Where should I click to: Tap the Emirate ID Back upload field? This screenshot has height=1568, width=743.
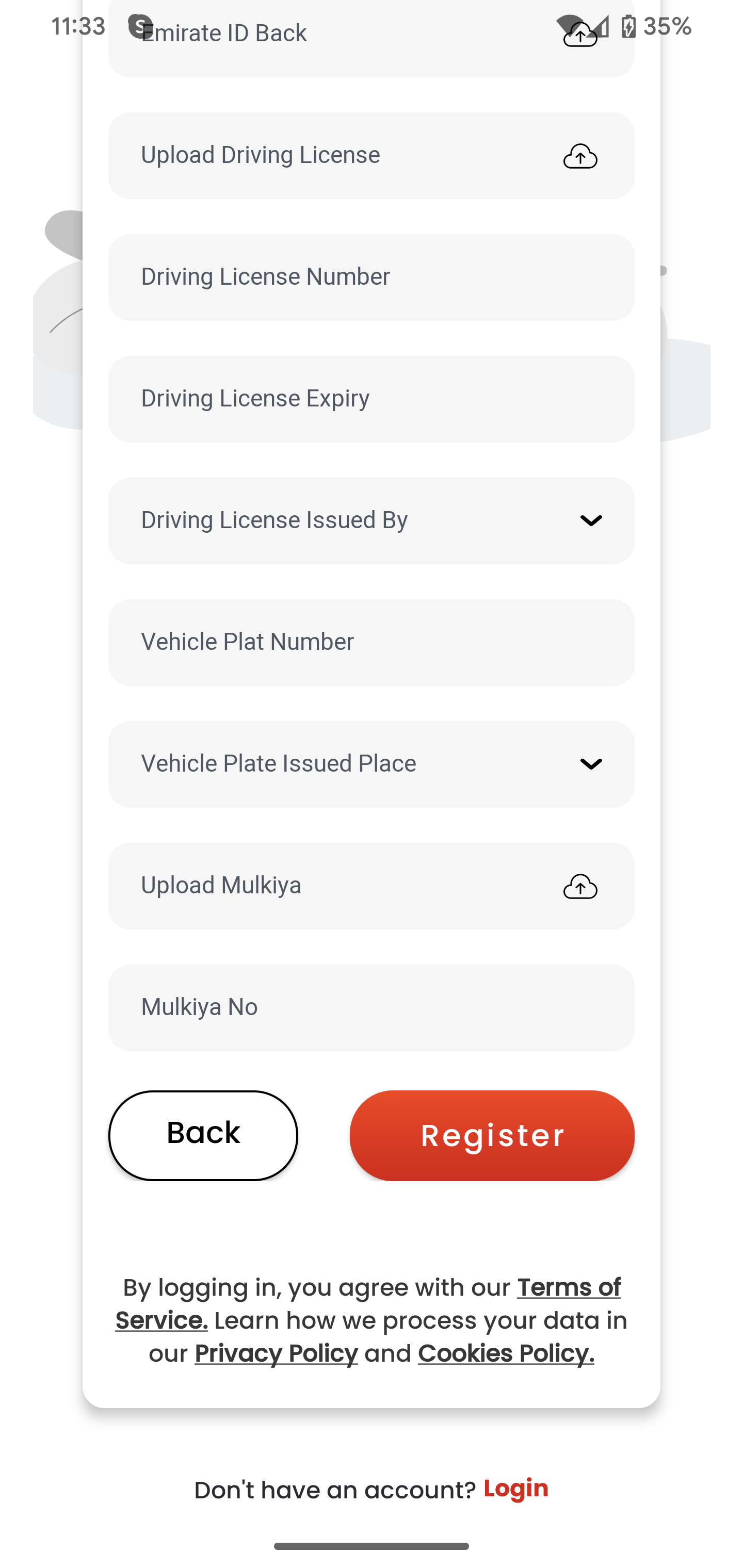[x=371, y=37]
